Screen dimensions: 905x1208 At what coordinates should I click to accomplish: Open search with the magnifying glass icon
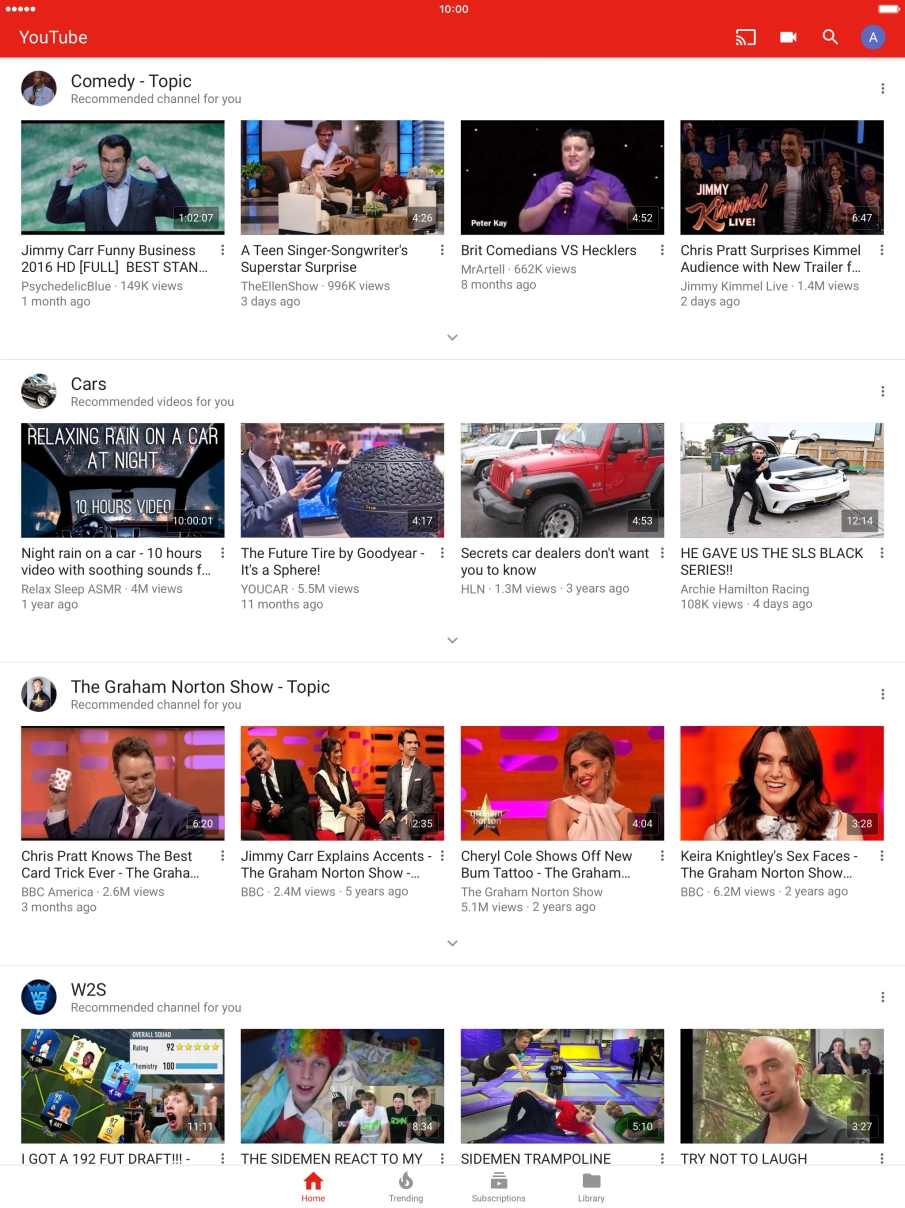pyautogui.click(x=830, y=37)
